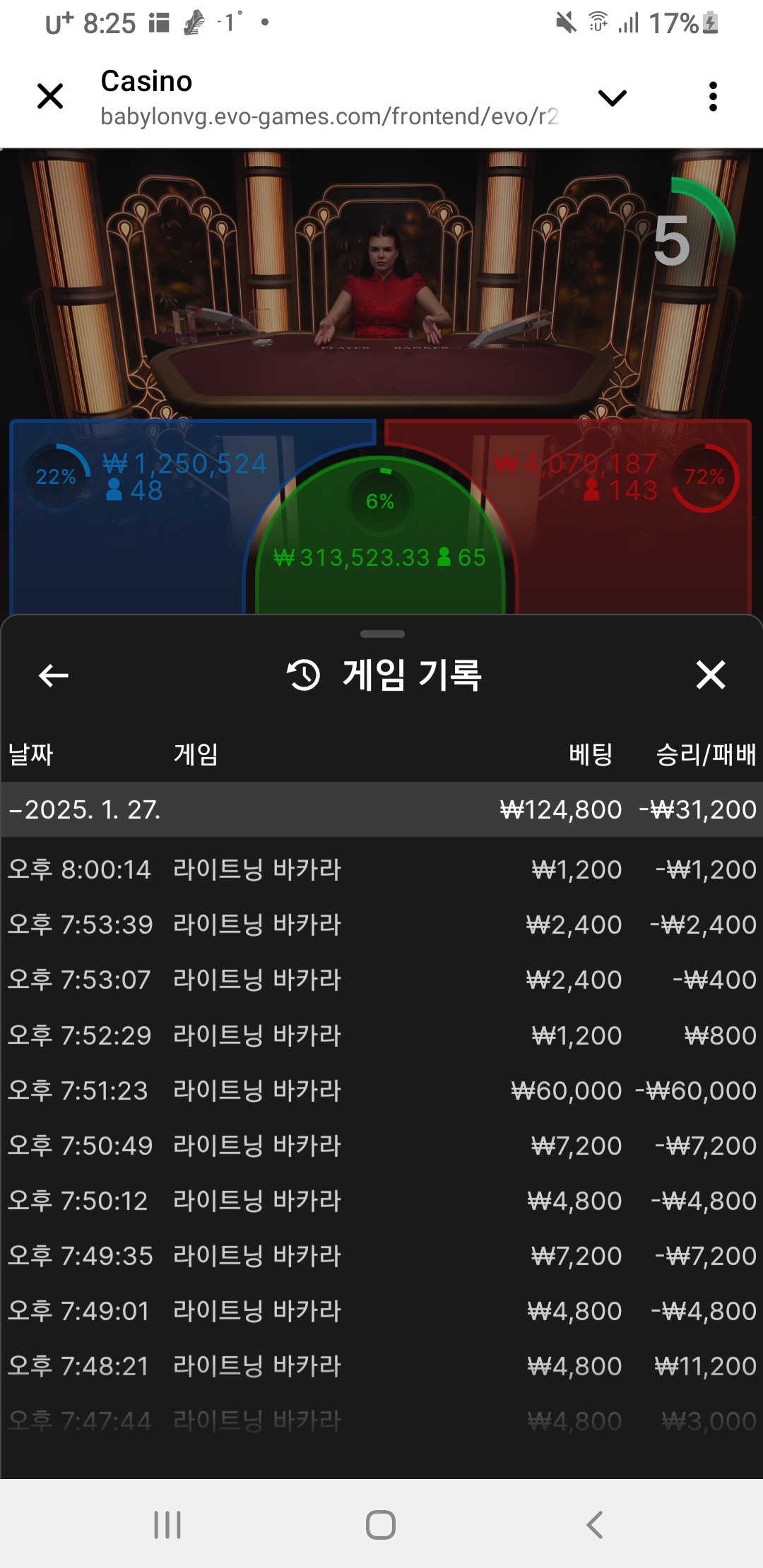
Task: Expand the page info dropdown chevron
Action: pyautogui.click(x=612, y=97)
